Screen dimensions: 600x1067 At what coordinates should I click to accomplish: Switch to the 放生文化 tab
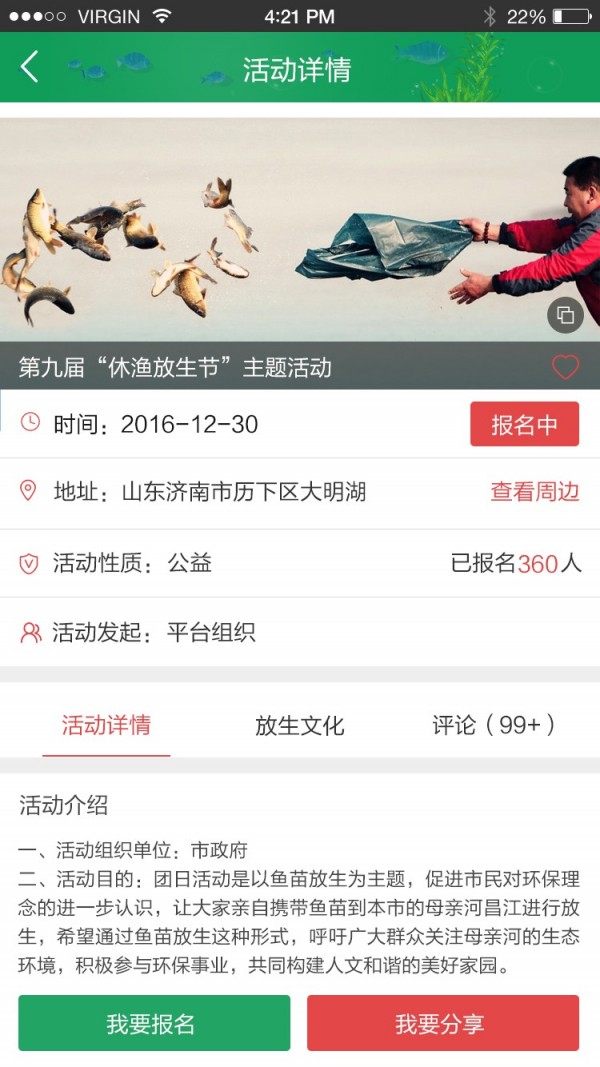[x=299, y=725]
